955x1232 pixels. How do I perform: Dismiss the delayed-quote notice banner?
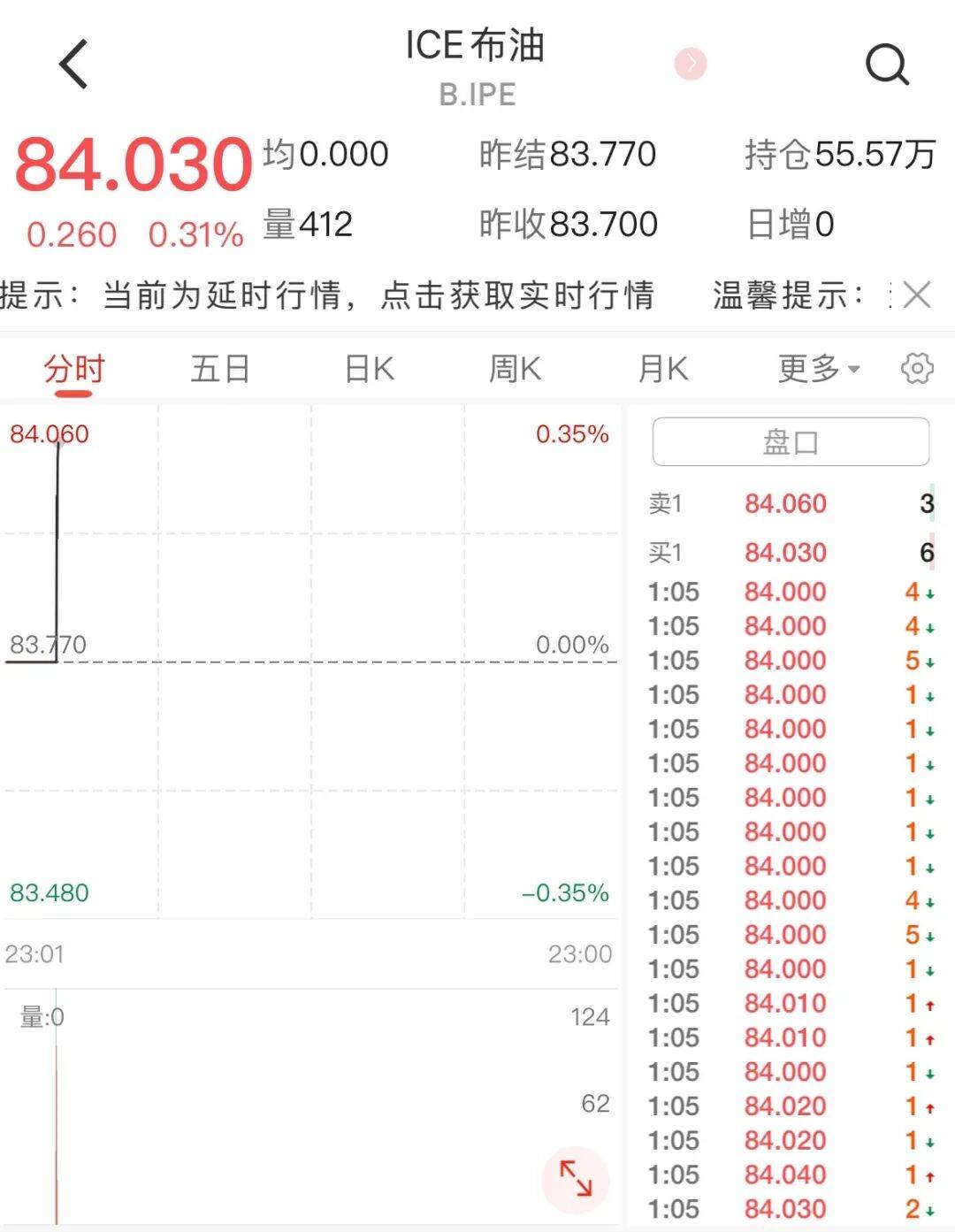[x=917, y=295]
